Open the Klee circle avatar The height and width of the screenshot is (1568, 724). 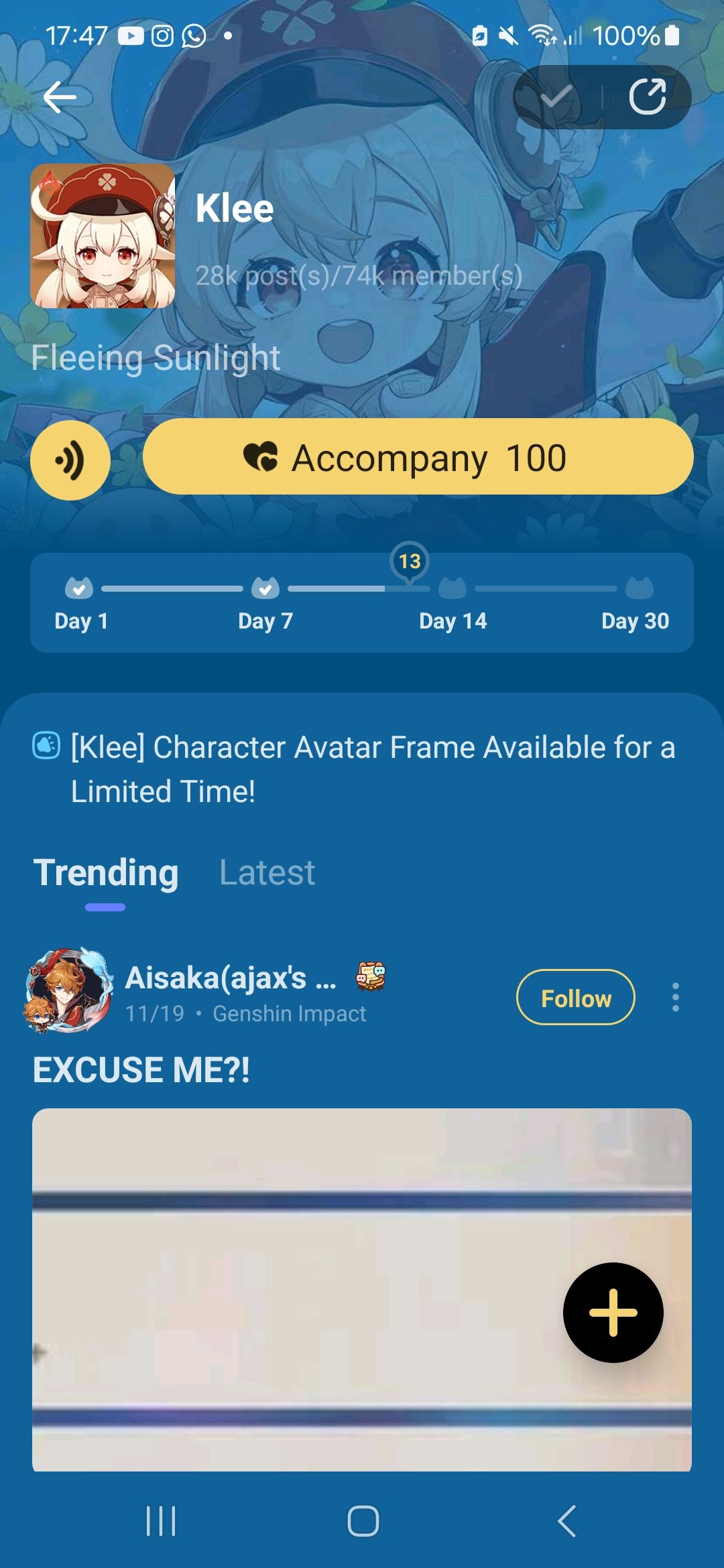tap(103, 236)
